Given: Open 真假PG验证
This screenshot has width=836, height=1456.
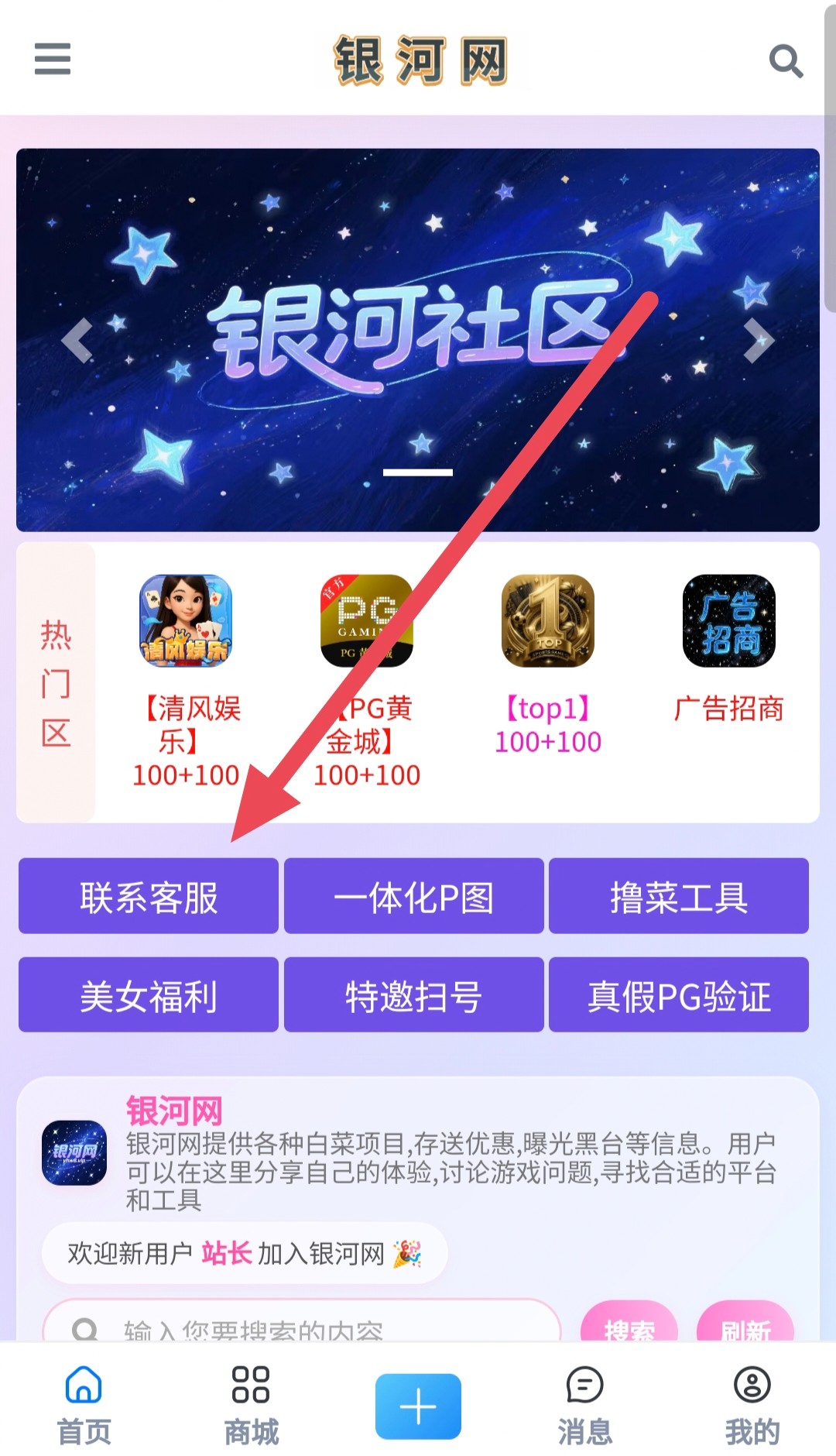Looking at the screenshot, I should [678, 994].
